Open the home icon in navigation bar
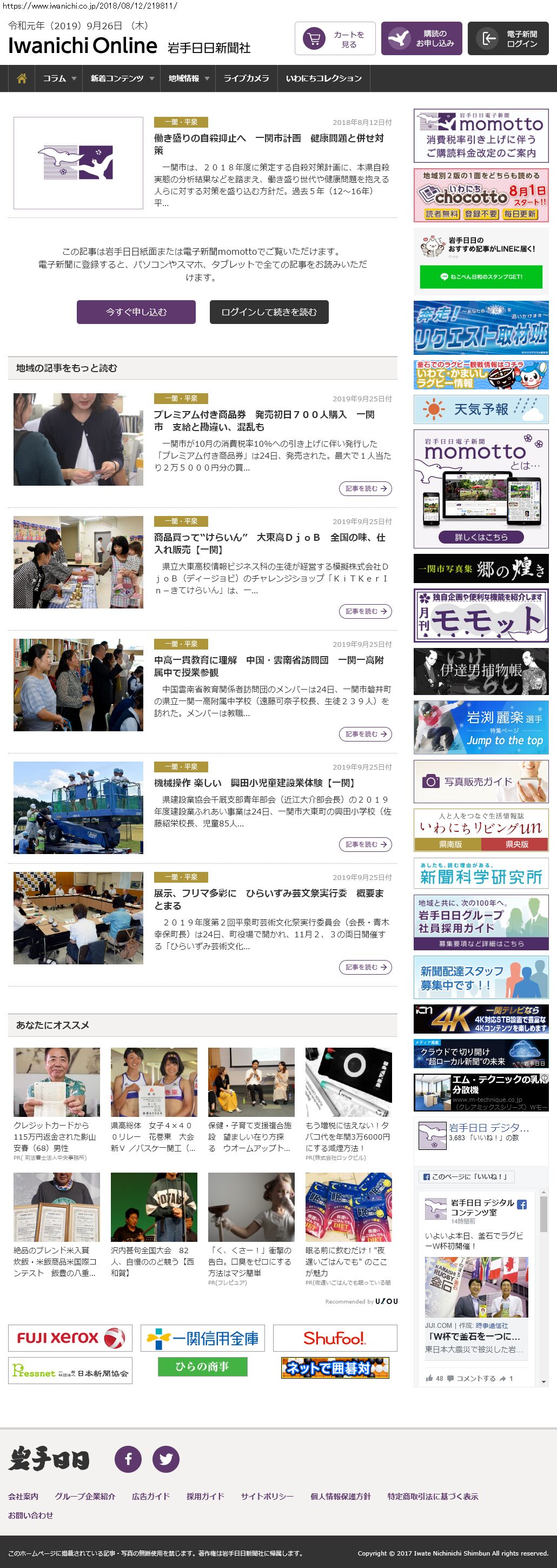Image resolution: width=557 pixels, height=1568 pixels. [22, 78]
